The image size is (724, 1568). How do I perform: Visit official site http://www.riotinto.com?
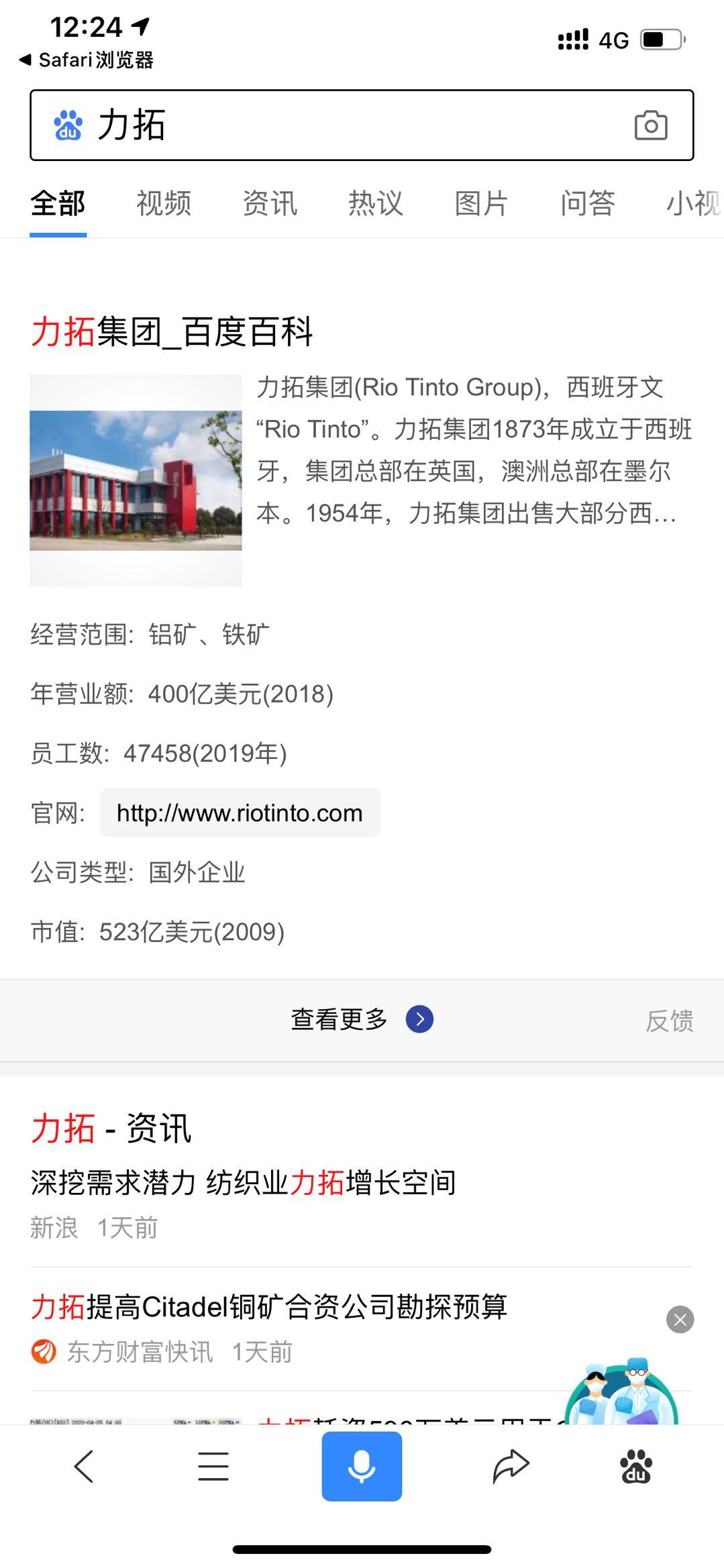point(240,813)
